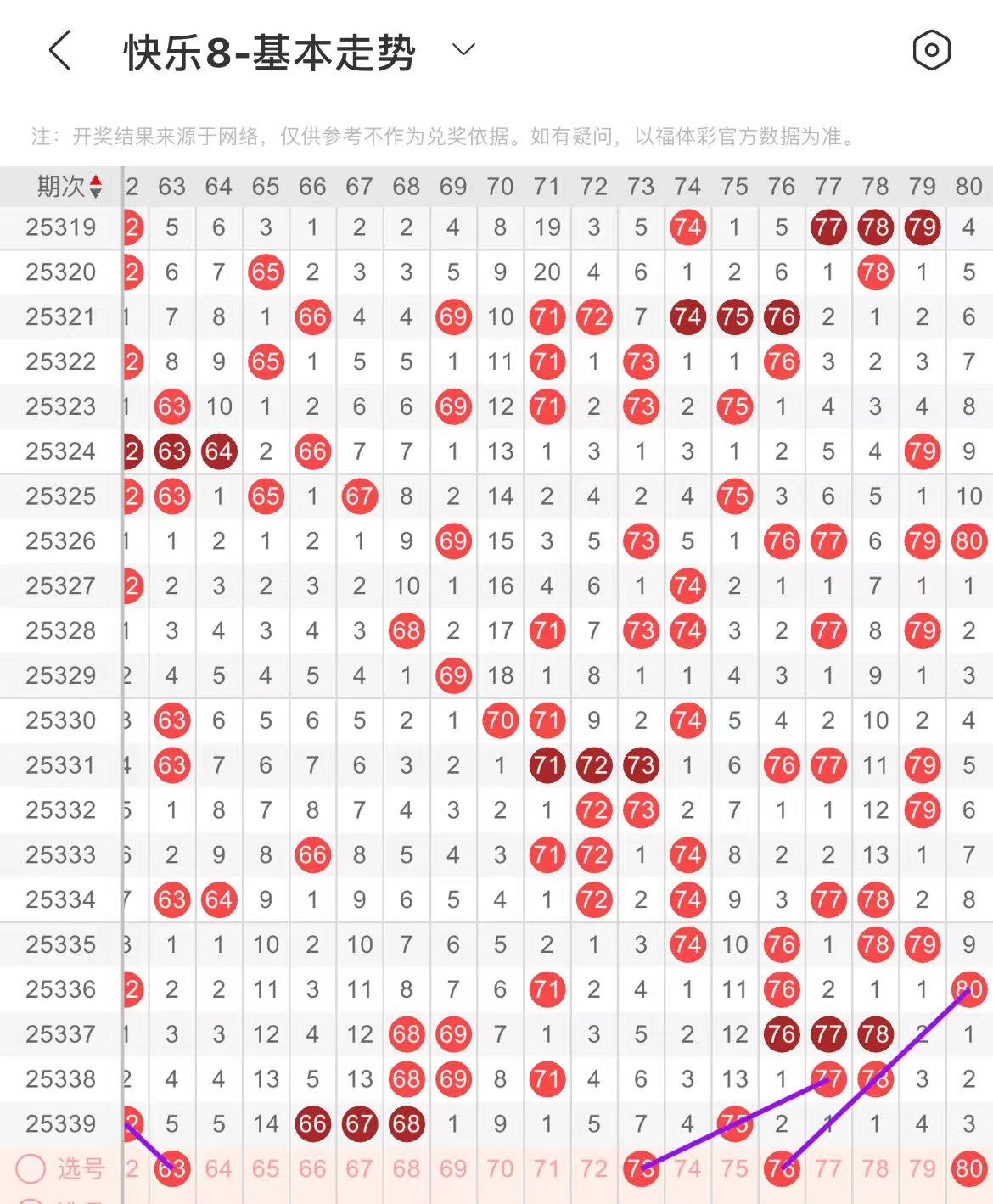Sort draws by the 期次 header

tap(70, 186)
